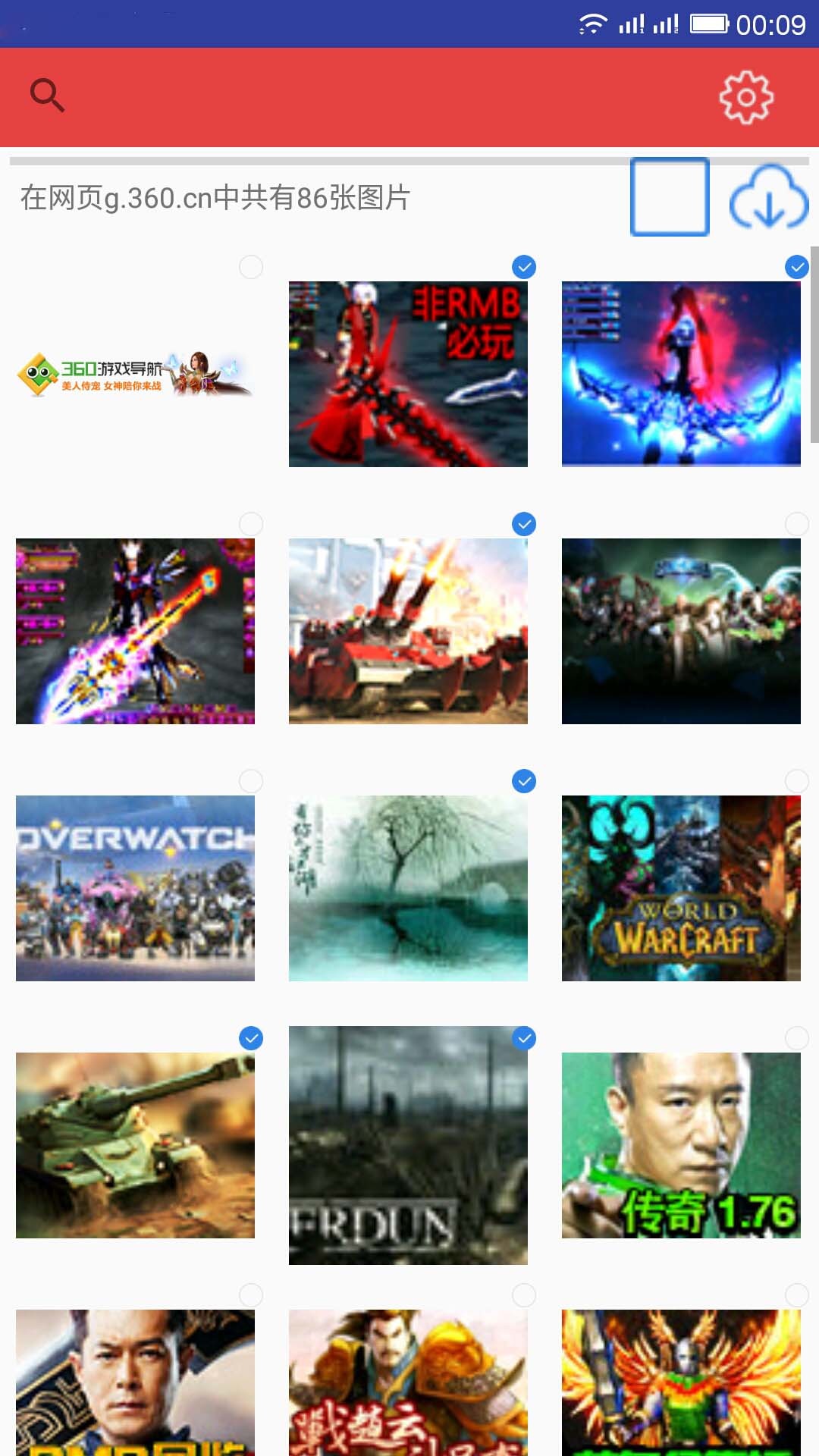Open the Overwatch image tile
819x1456 pixels.
(135, 888)
